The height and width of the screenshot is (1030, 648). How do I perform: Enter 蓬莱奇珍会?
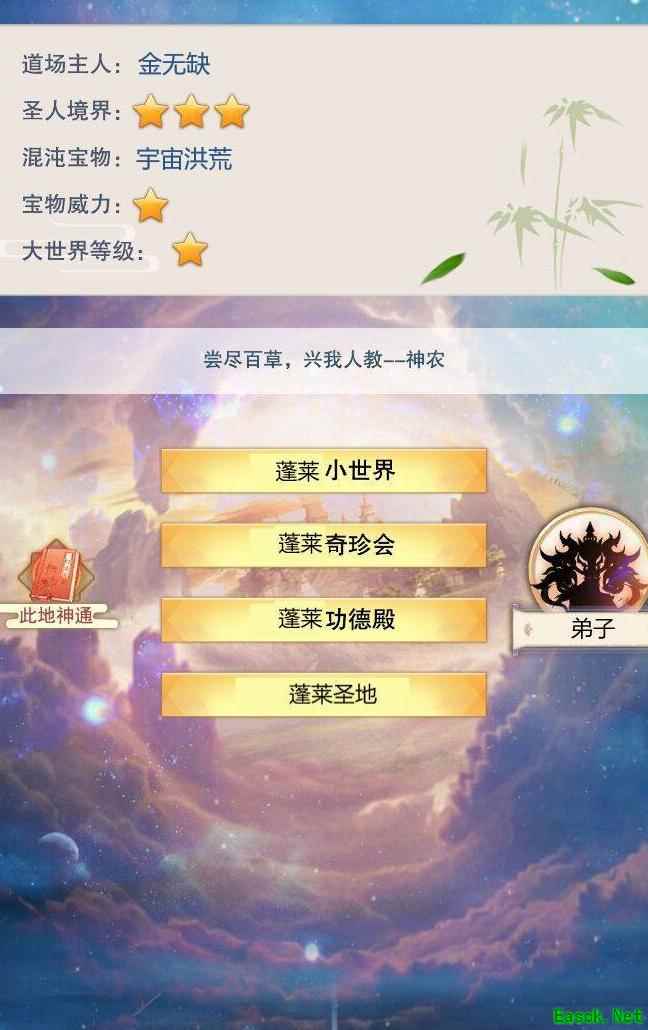[324, 545]
